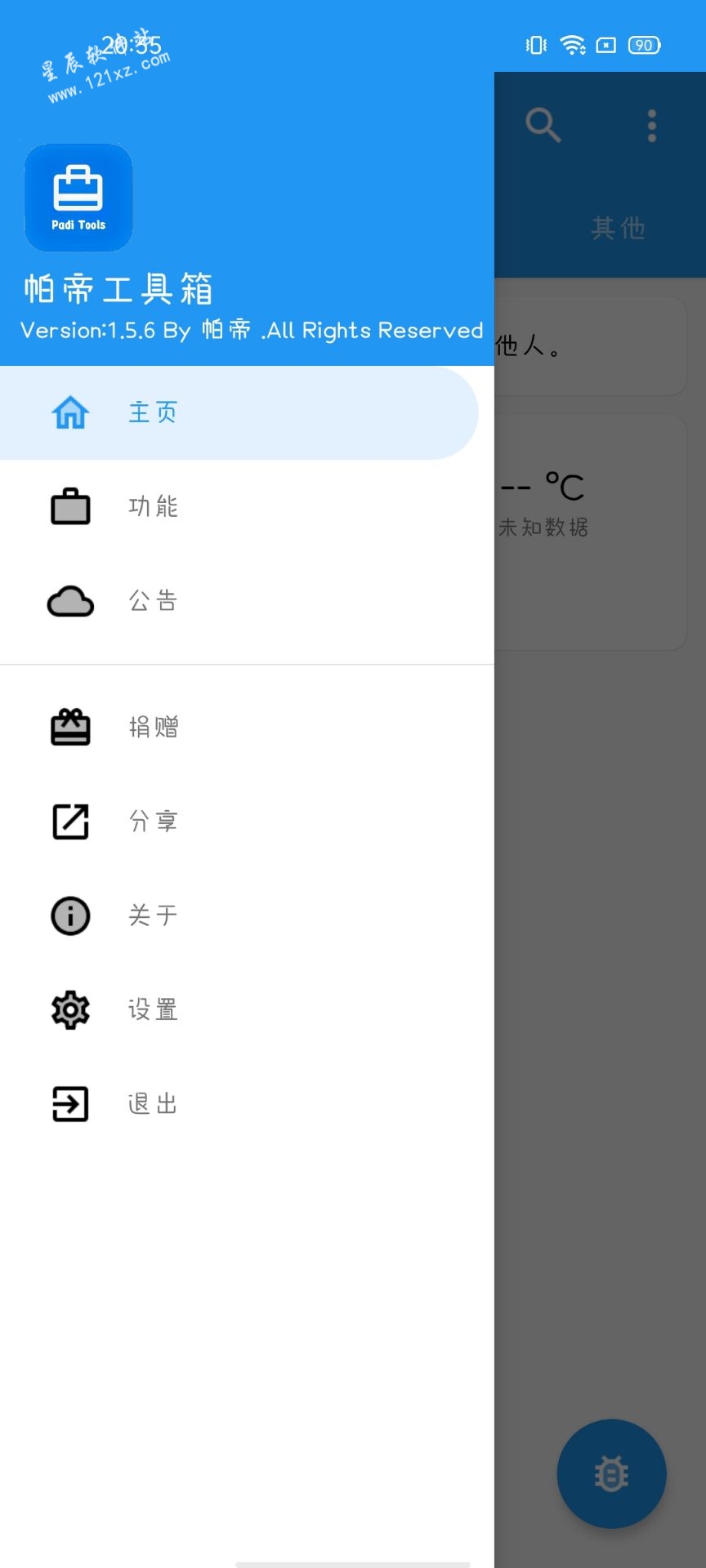Open the 关于 about page
Screen dimensions: 706x1568
pyautogui.click(x=247, y=915)
